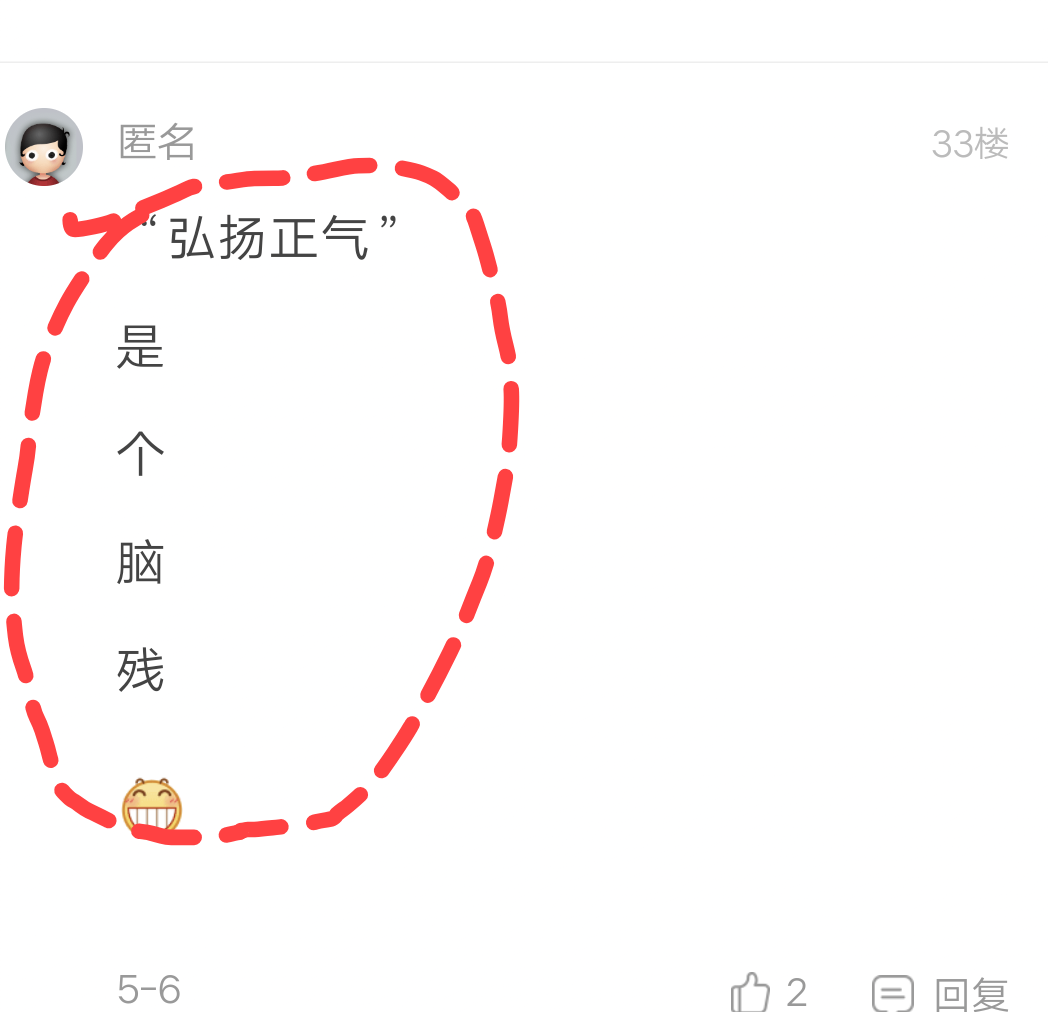Reply to the 33楼 comment

point(940,993)
